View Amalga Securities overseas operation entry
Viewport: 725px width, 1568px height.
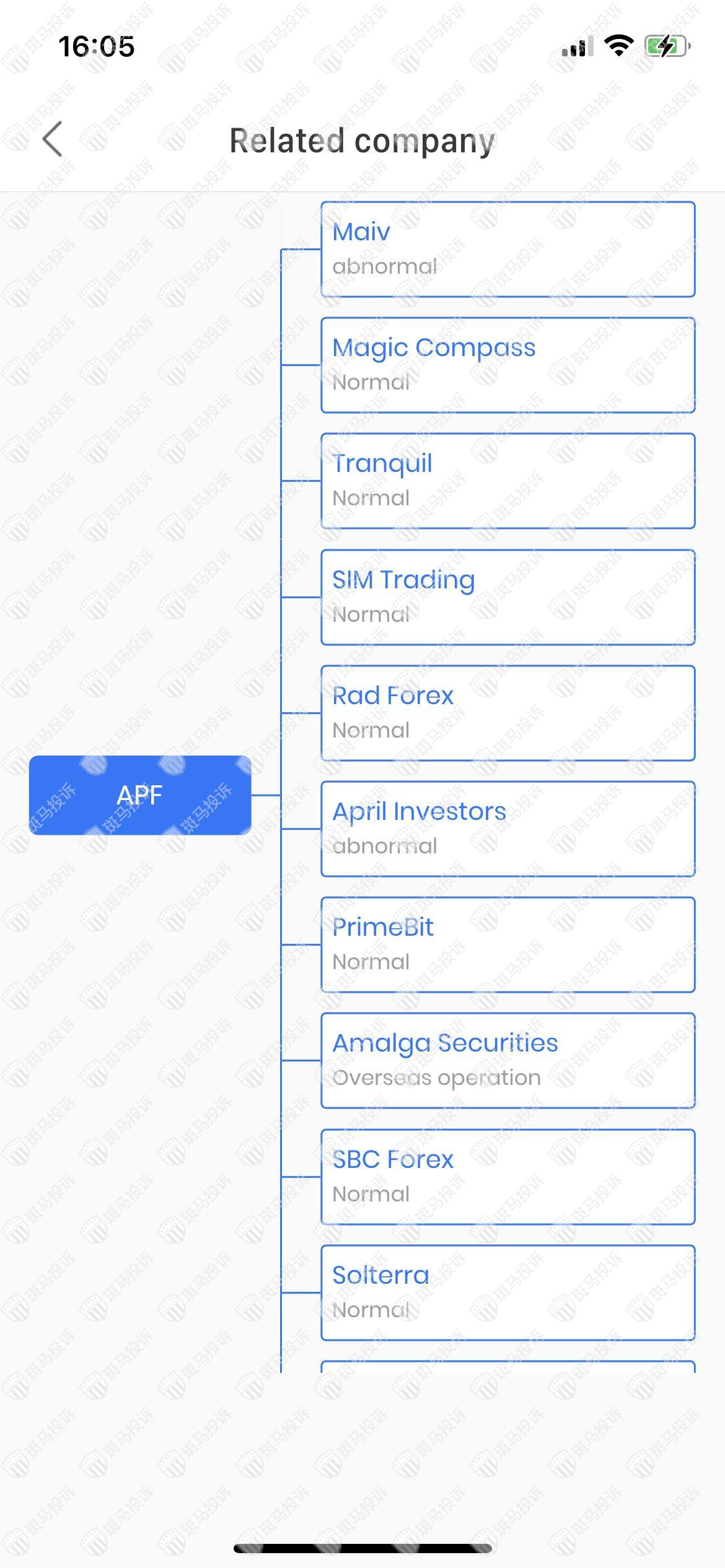[507, 1060]
